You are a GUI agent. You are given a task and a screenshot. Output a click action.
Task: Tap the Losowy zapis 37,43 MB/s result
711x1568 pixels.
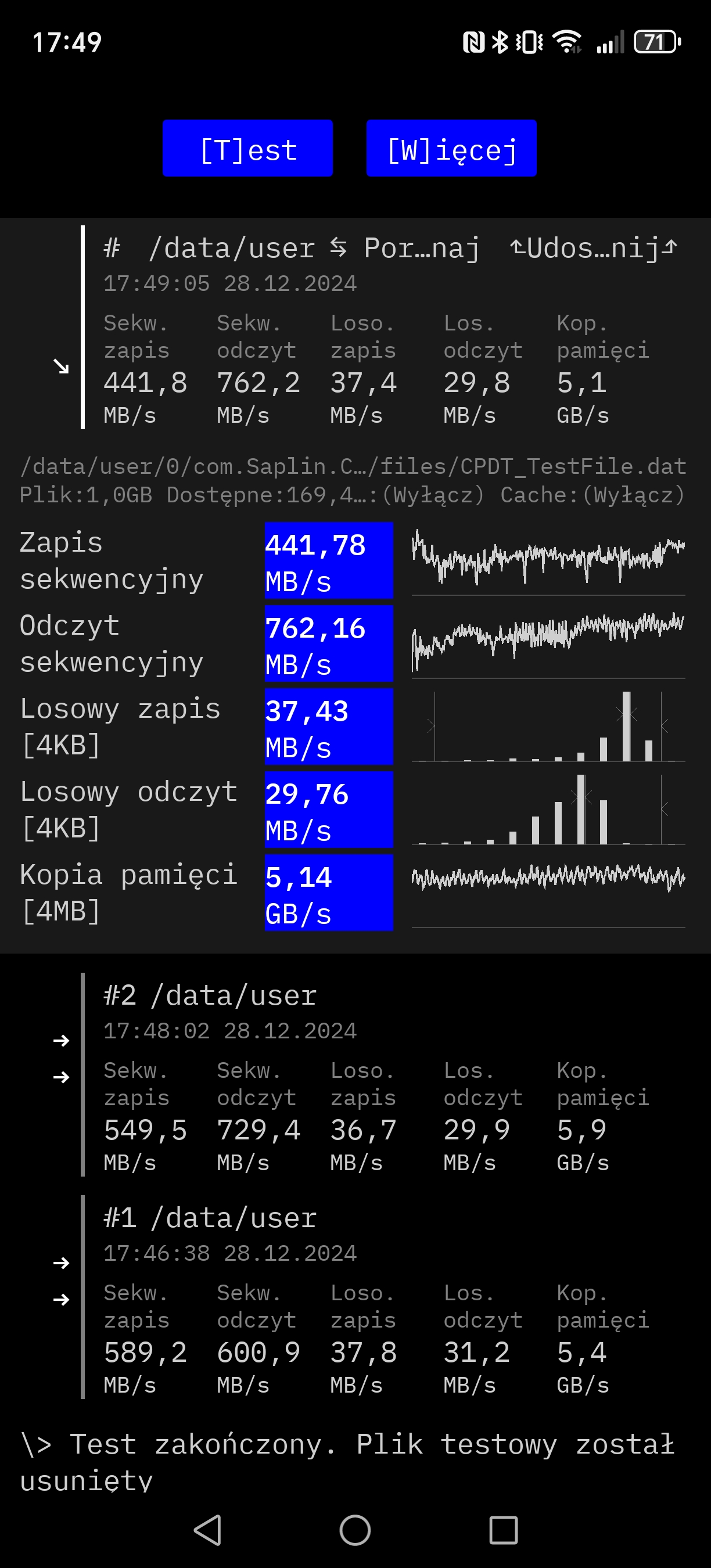[329, 726]
